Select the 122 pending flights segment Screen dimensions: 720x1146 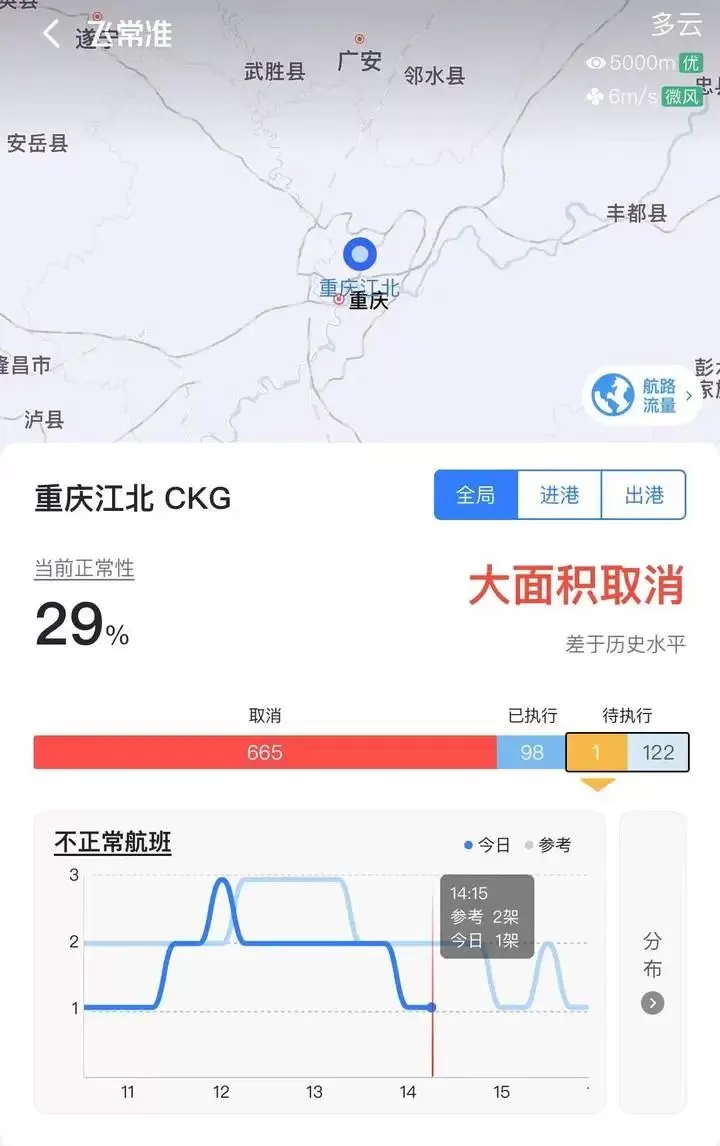tap(658, 752)
